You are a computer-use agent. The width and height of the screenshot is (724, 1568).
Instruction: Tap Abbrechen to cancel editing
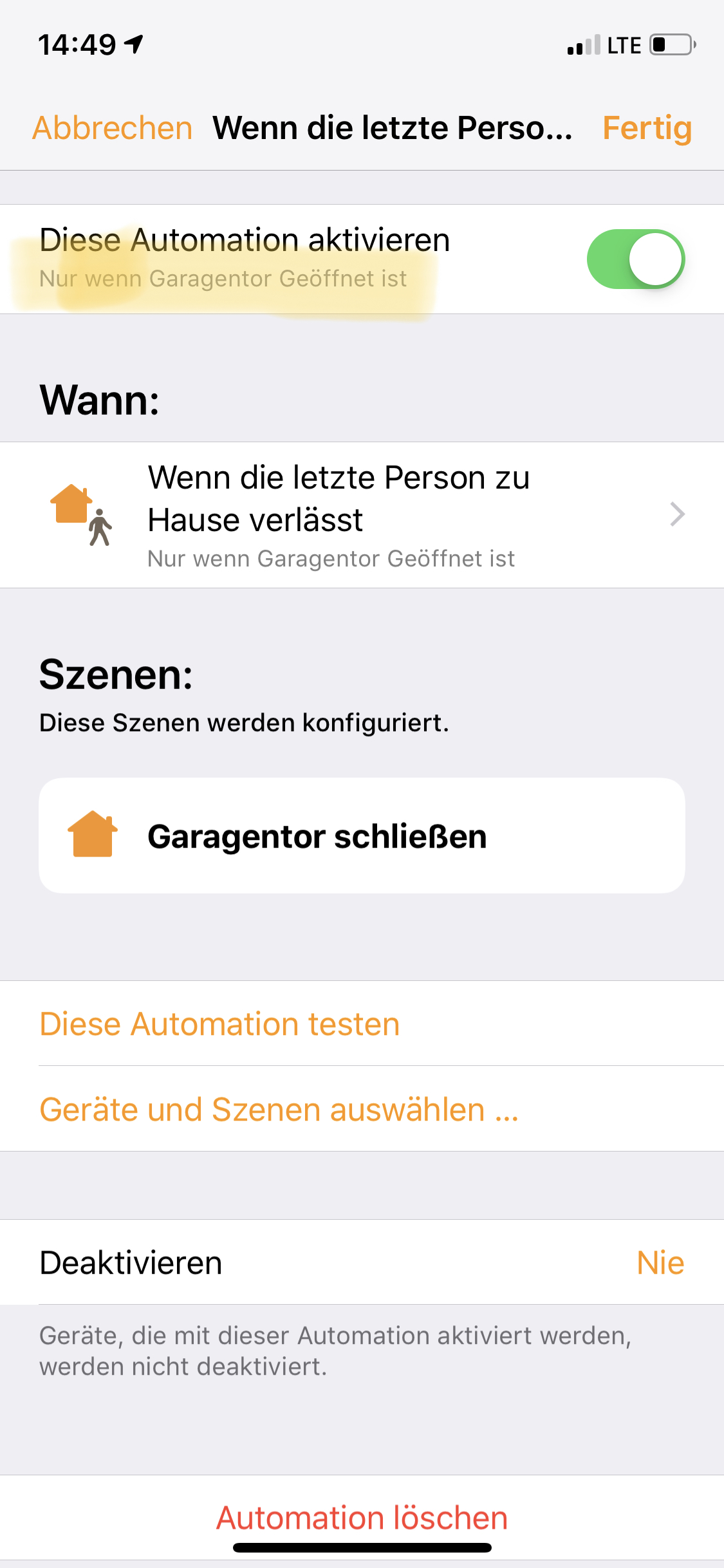coord(113,128)
